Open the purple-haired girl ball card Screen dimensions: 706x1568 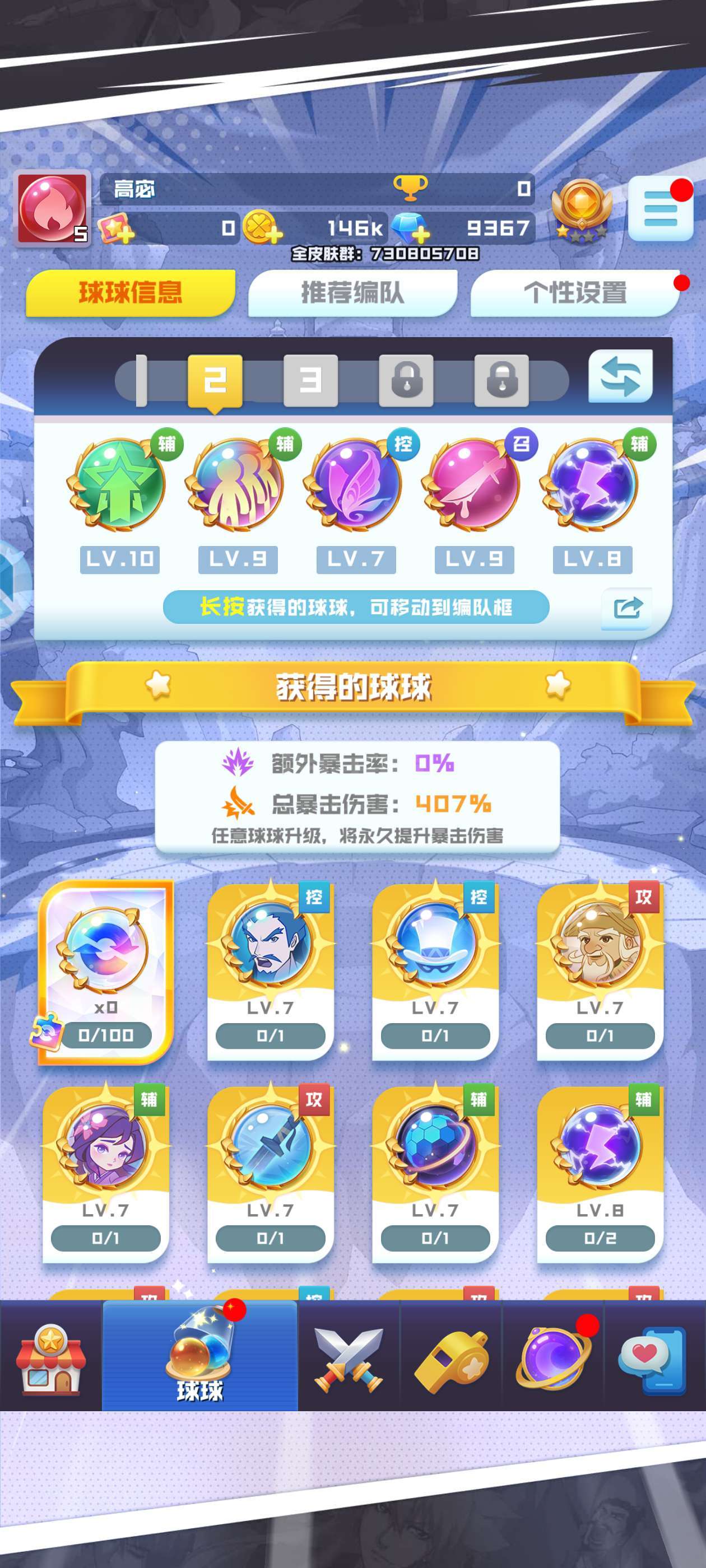point(106,1174)
